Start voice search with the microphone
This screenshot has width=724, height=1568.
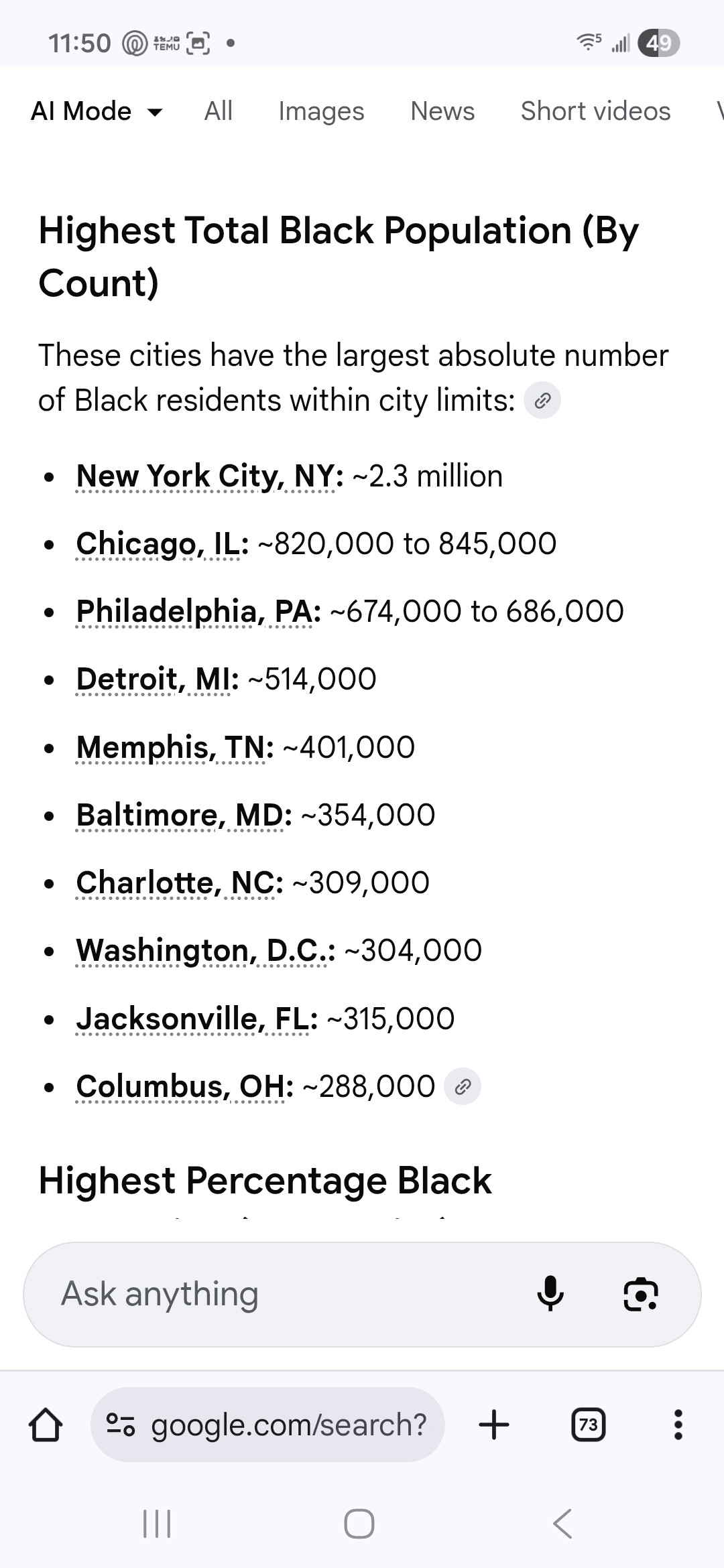pos(550,1294)
